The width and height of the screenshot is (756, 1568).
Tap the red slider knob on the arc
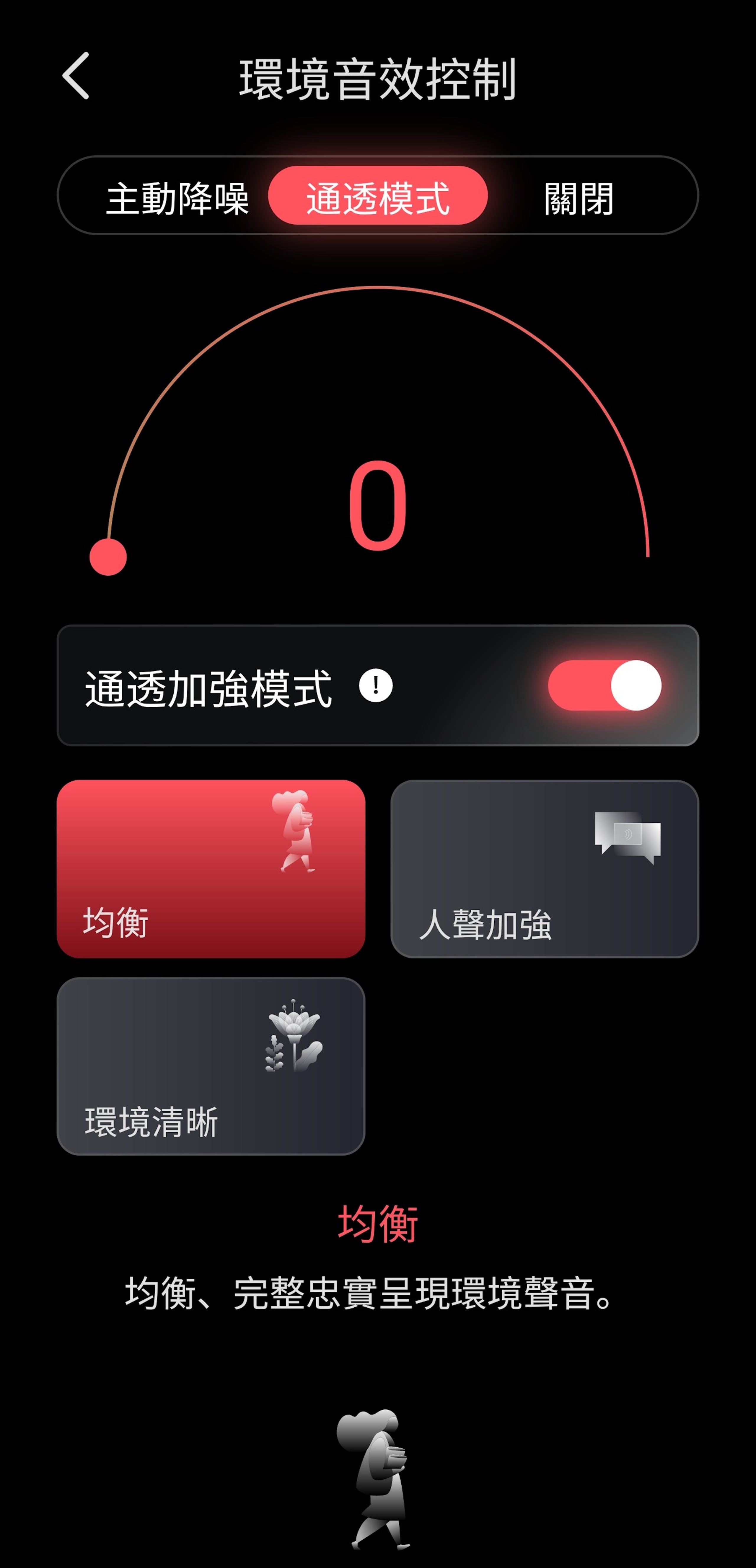click(x=108, y=557)
